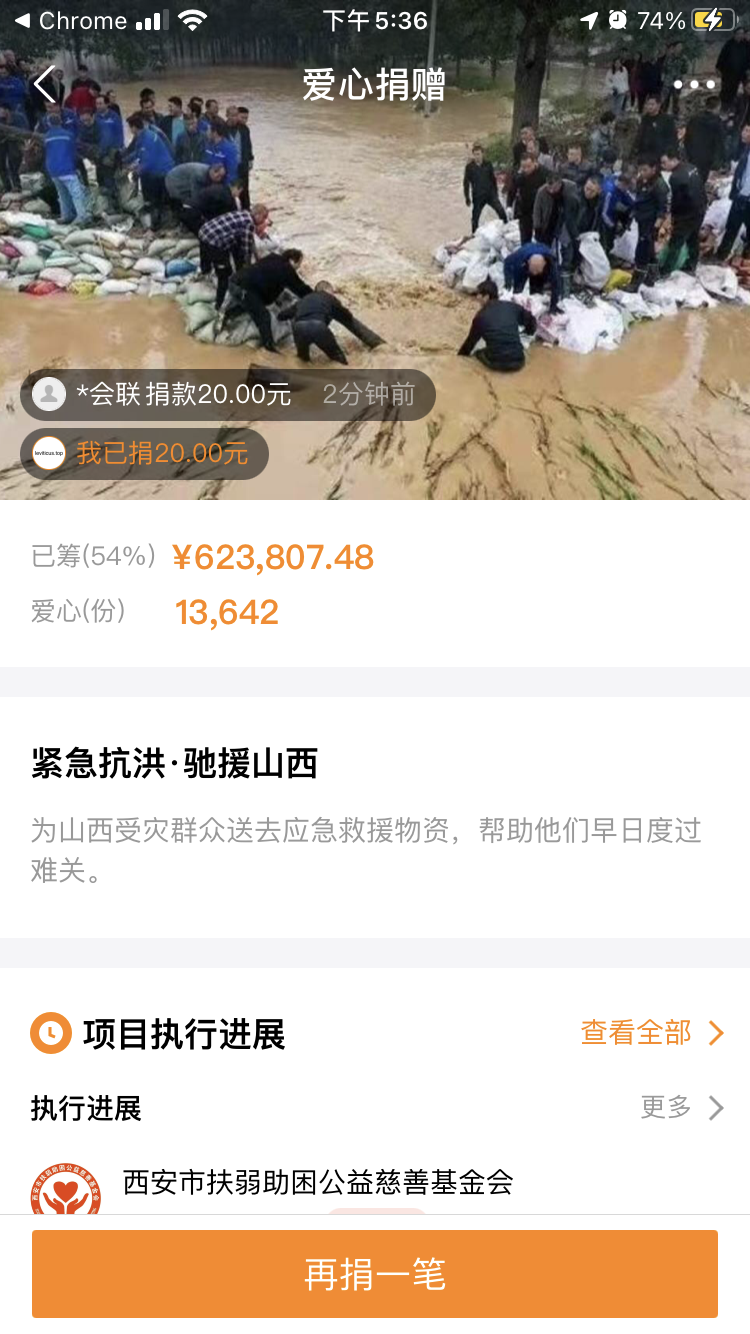Return to Chrome via status bar link
The height and width of the screenshot is (1334, 750).
70,20
